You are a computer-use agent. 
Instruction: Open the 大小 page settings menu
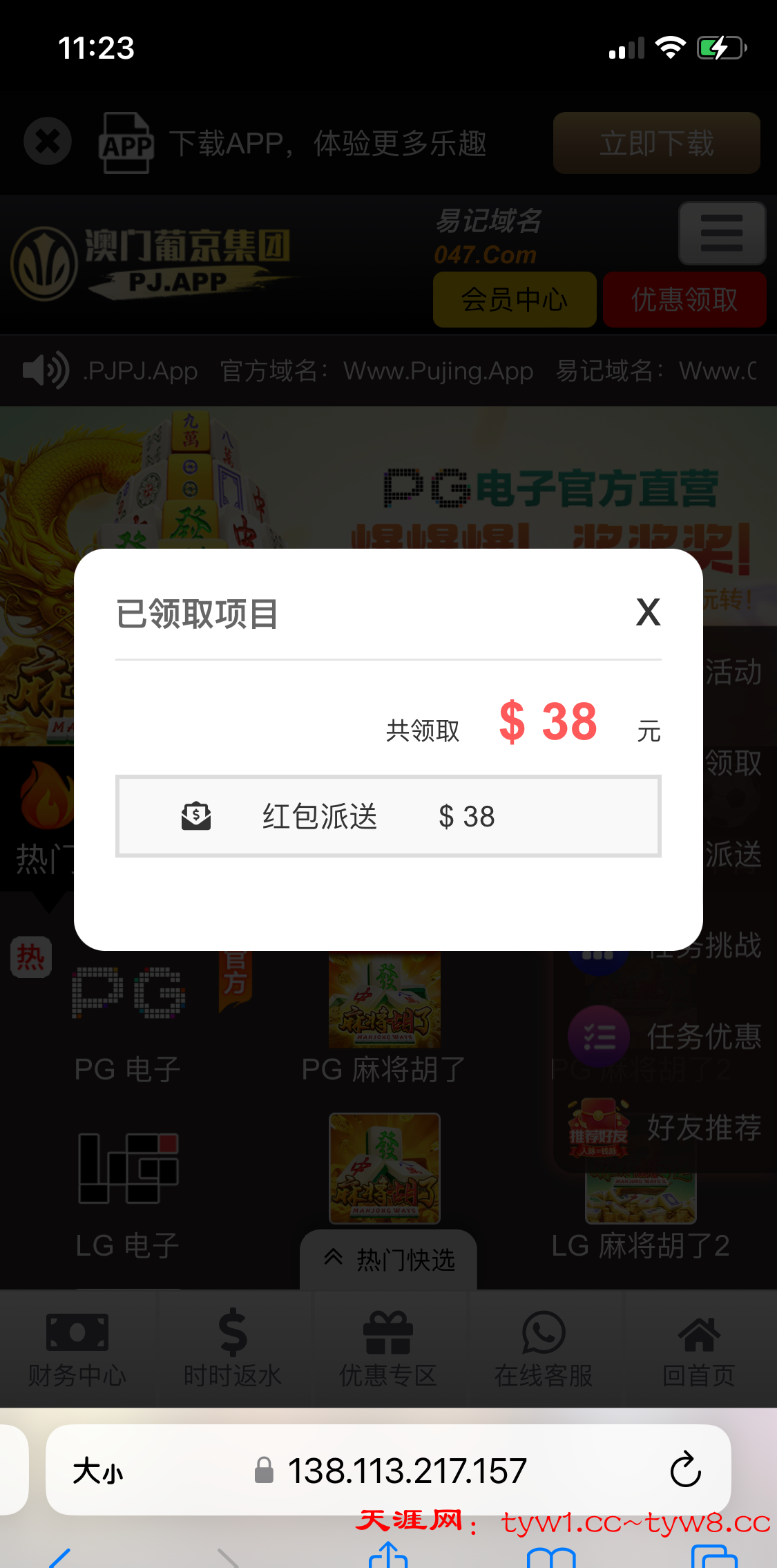click(x=98, y=1471)
